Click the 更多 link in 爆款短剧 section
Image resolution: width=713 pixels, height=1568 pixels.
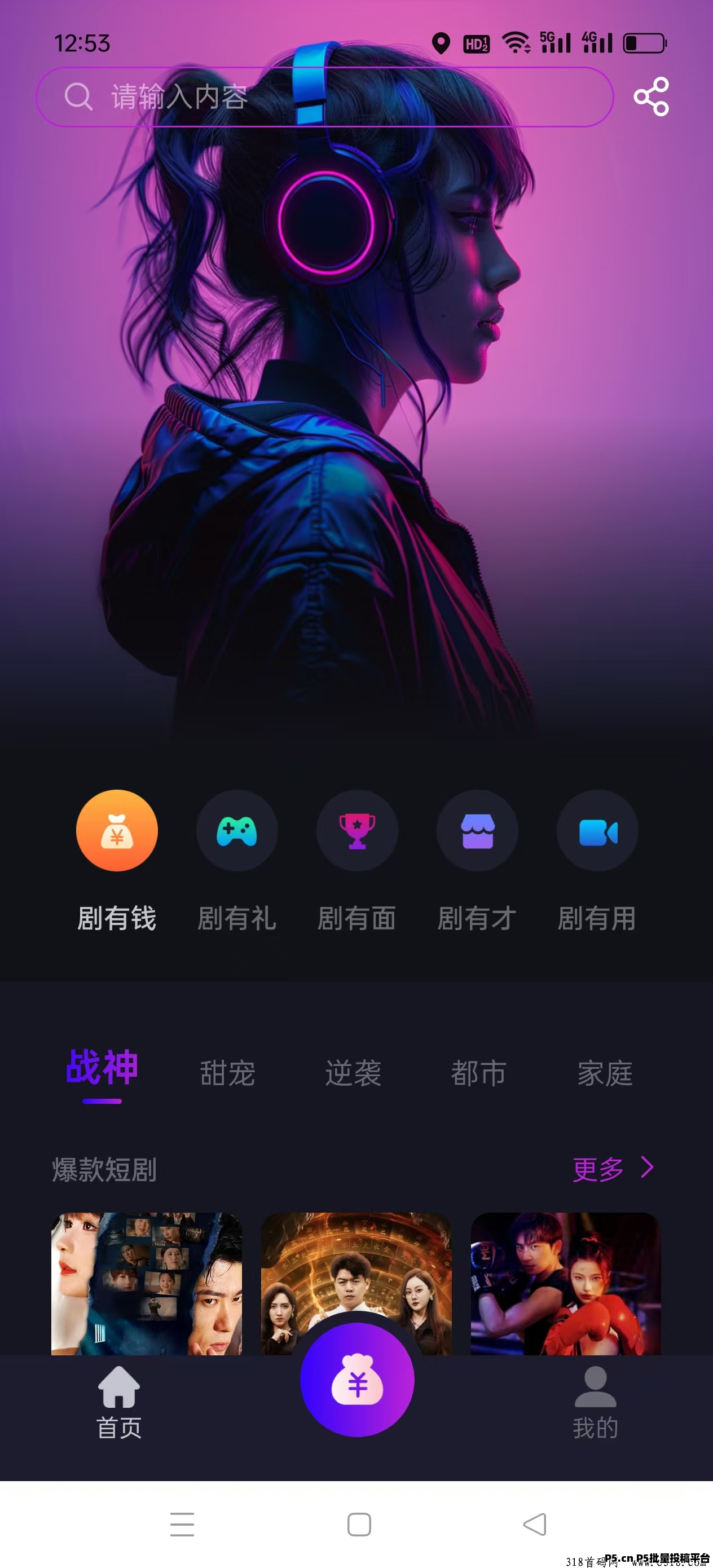(x=598, y=1168)
